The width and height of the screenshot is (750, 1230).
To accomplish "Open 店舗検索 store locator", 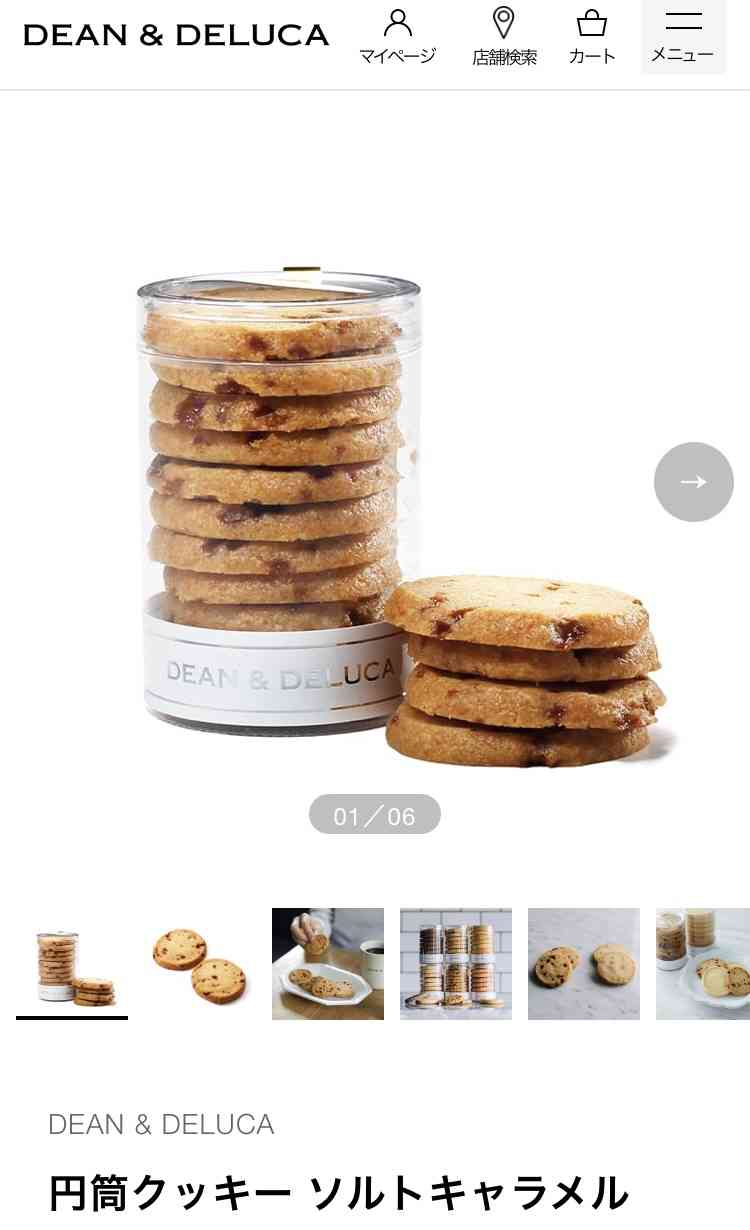I will click(x=504, y=37).
